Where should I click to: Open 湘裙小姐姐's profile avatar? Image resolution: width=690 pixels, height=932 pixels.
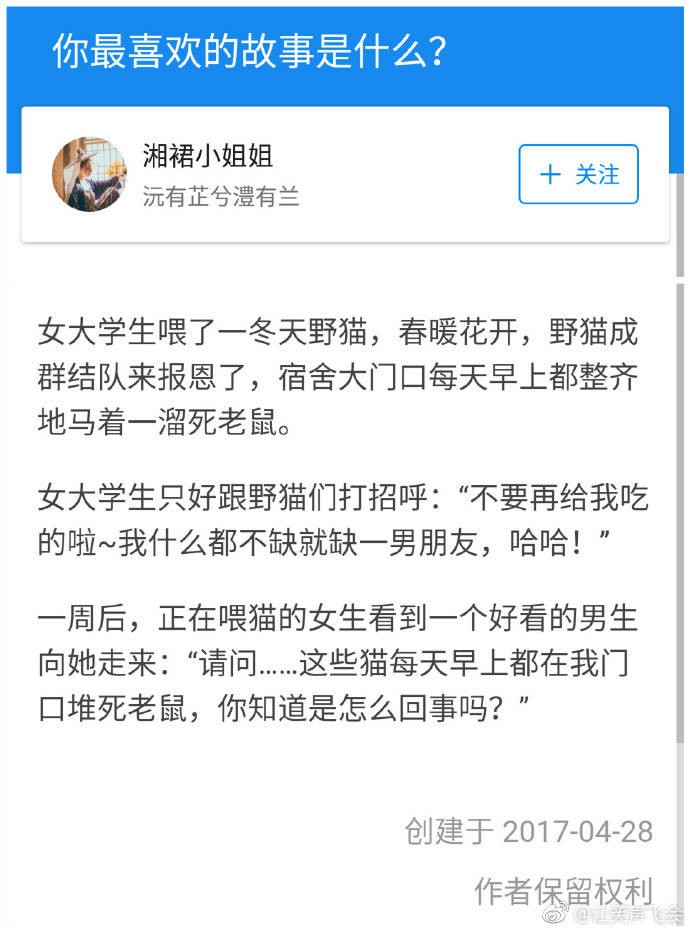point(90,175)
